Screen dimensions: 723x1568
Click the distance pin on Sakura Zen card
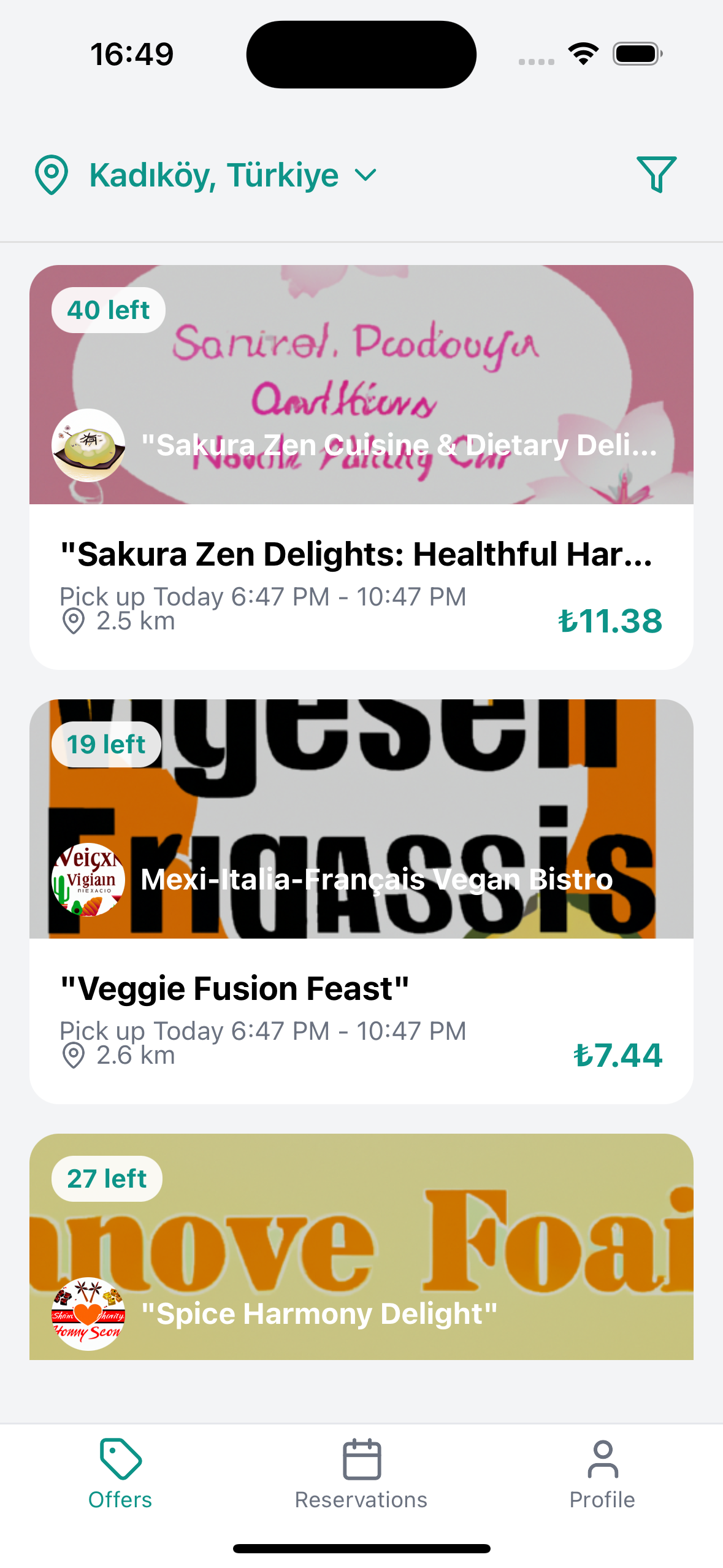74,620
